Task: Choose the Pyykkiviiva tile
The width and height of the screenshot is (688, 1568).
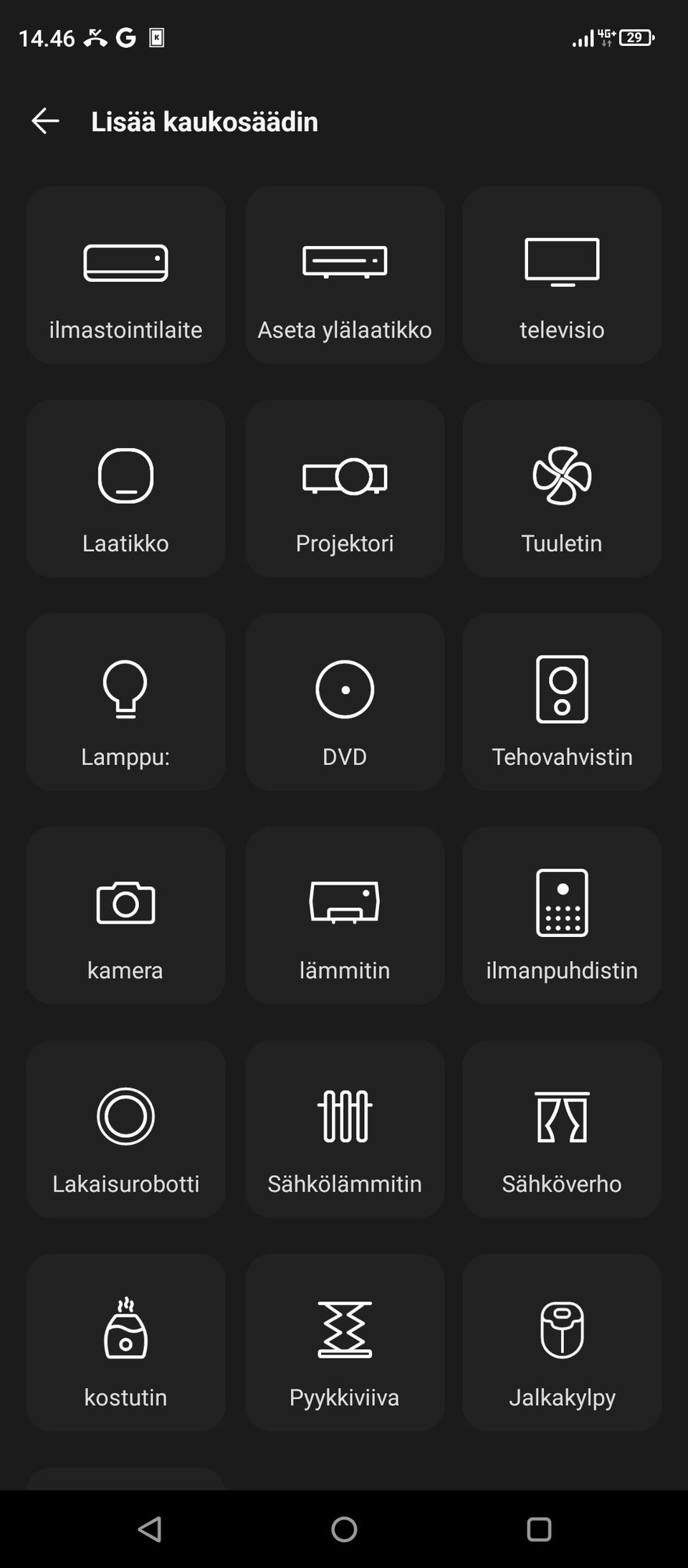Action: click(x=345, y=1343)
